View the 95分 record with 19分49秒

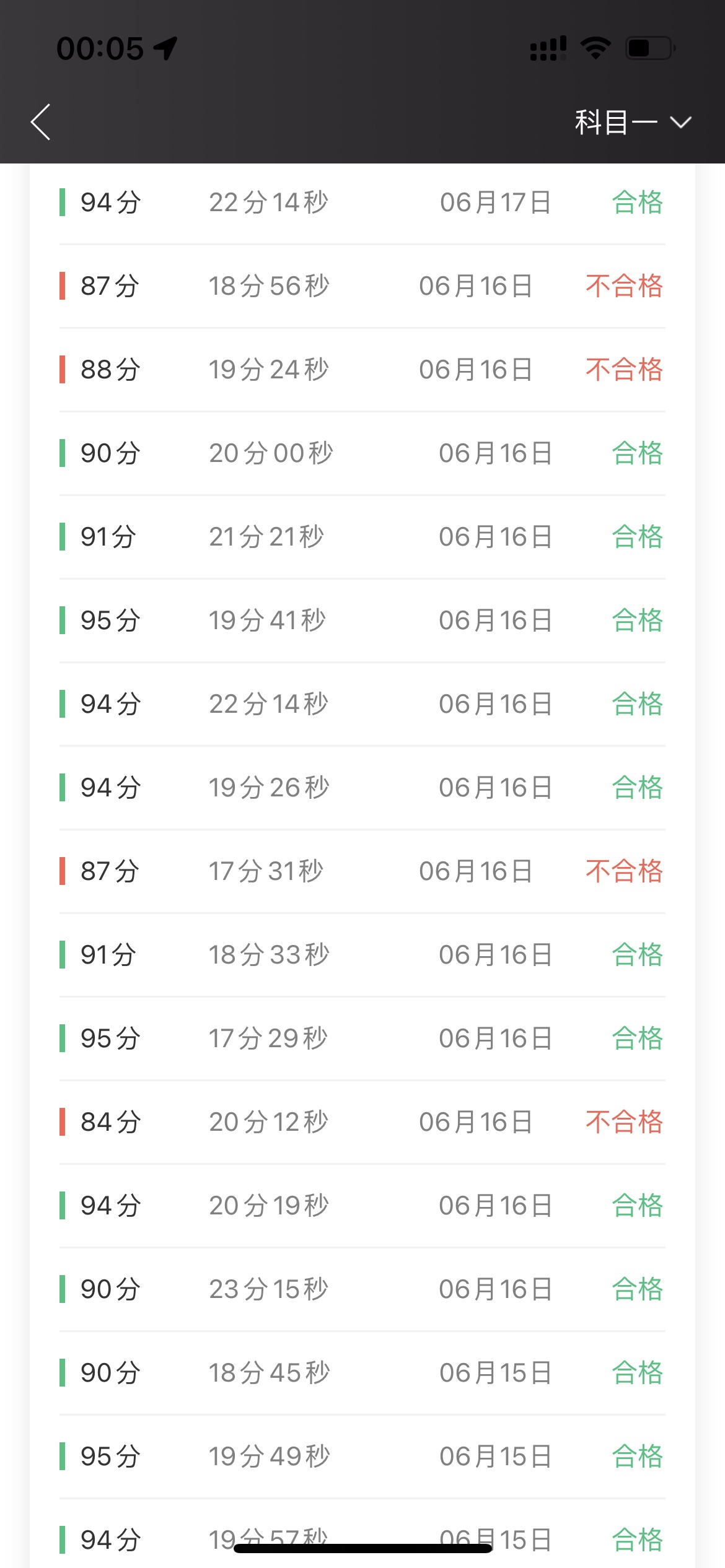point(362,1457)
